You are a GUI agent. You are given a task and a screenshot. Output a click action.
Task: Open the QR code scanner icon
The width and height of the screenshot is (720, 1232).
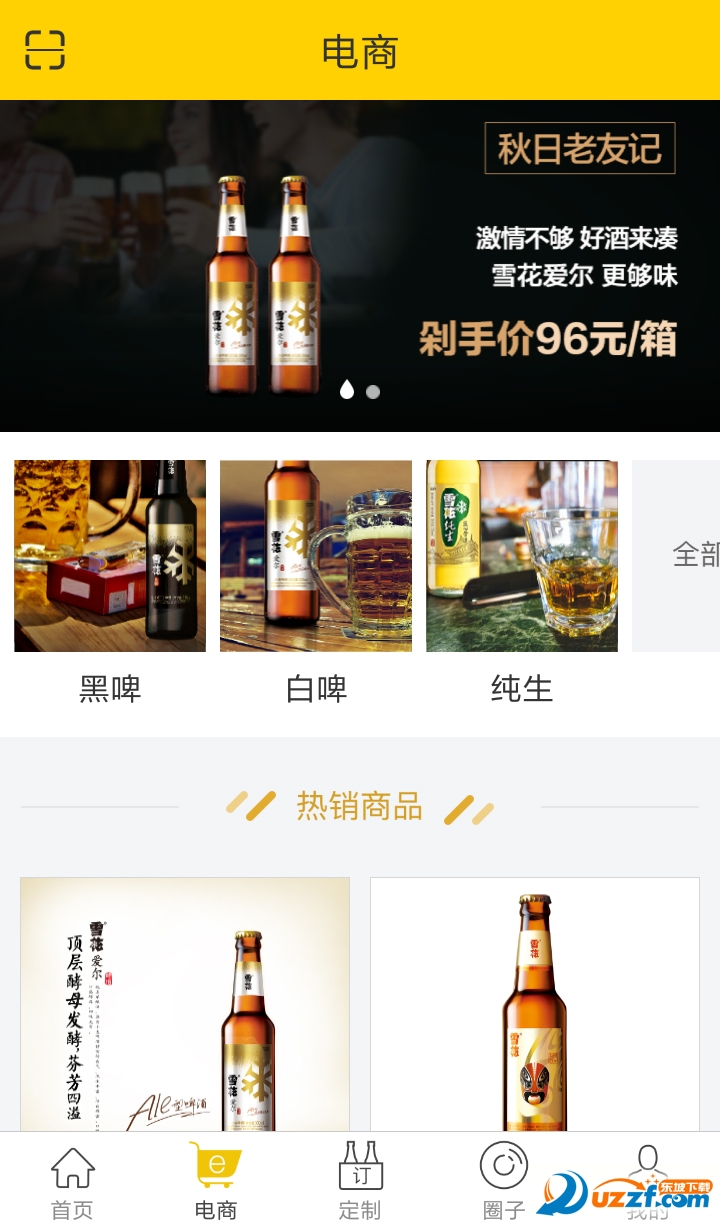tap(43, 48)
